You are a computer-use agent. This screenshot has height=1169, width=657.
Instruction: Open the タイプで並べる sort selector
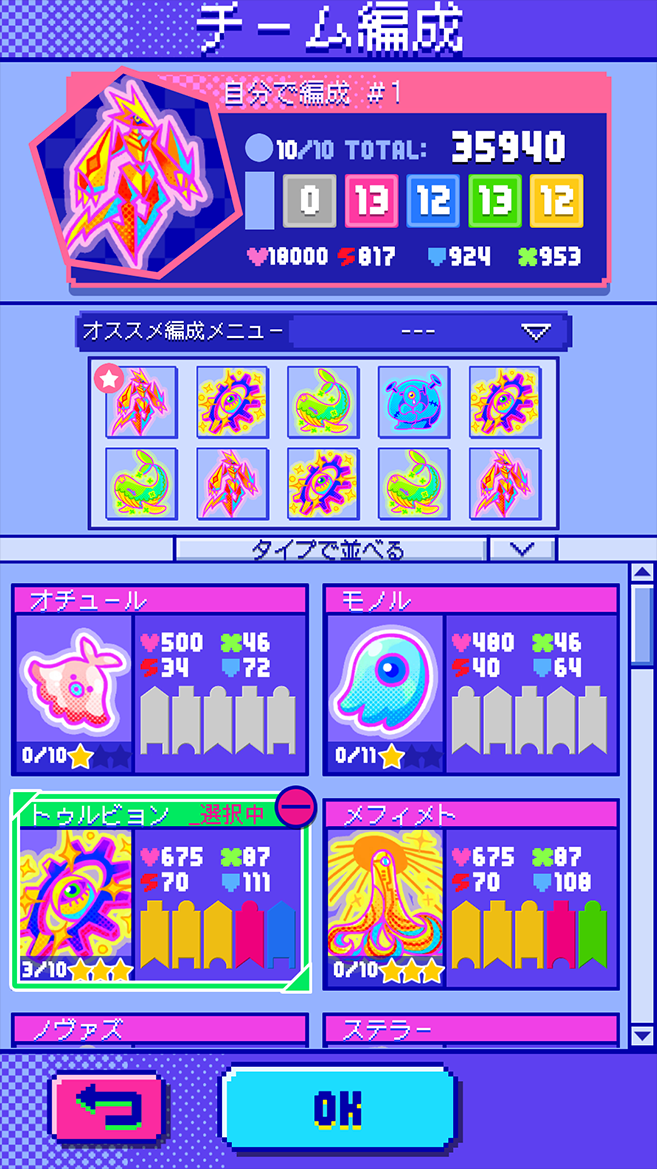click(x=329, y=550)
